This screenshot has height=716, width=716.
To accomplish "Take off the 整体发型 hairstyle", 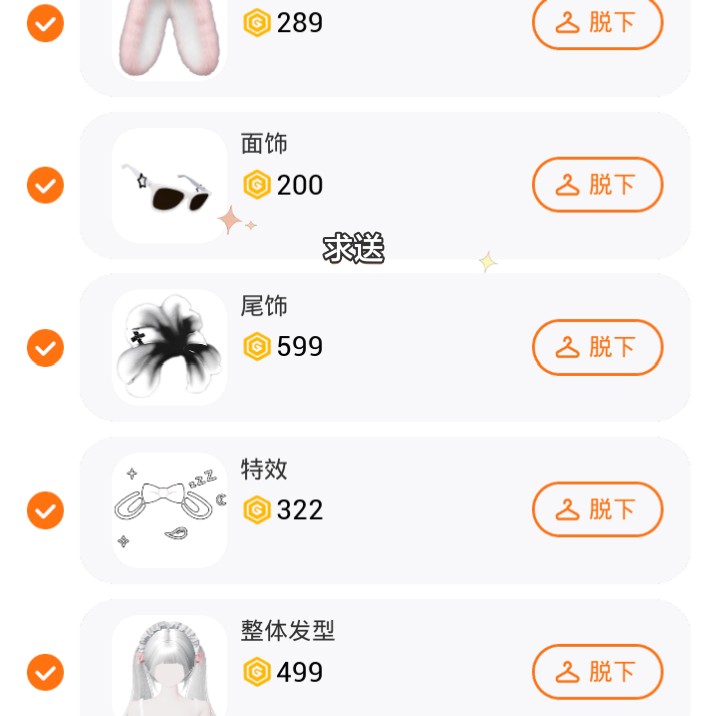I will tap(597, 671).
